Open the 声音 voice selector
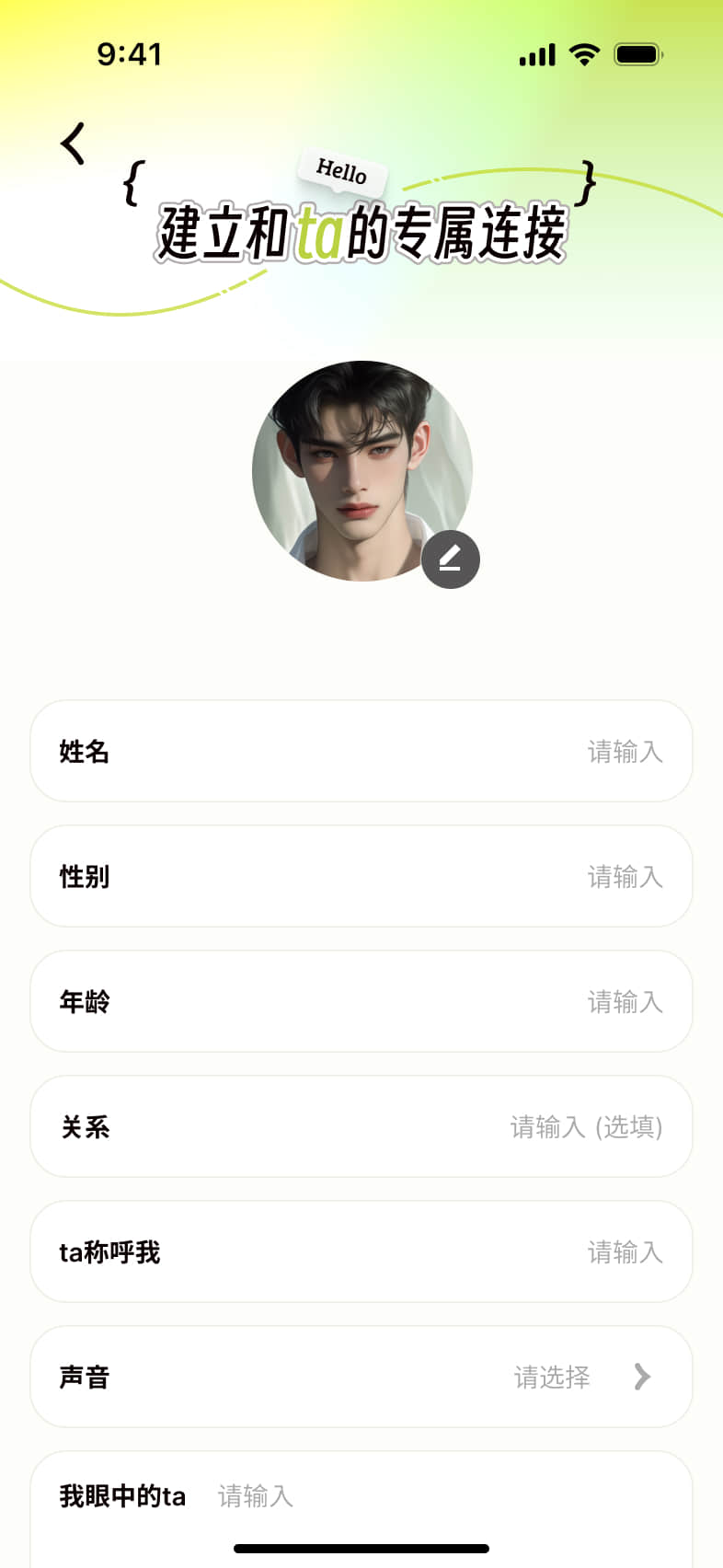 click(361, 1377)
